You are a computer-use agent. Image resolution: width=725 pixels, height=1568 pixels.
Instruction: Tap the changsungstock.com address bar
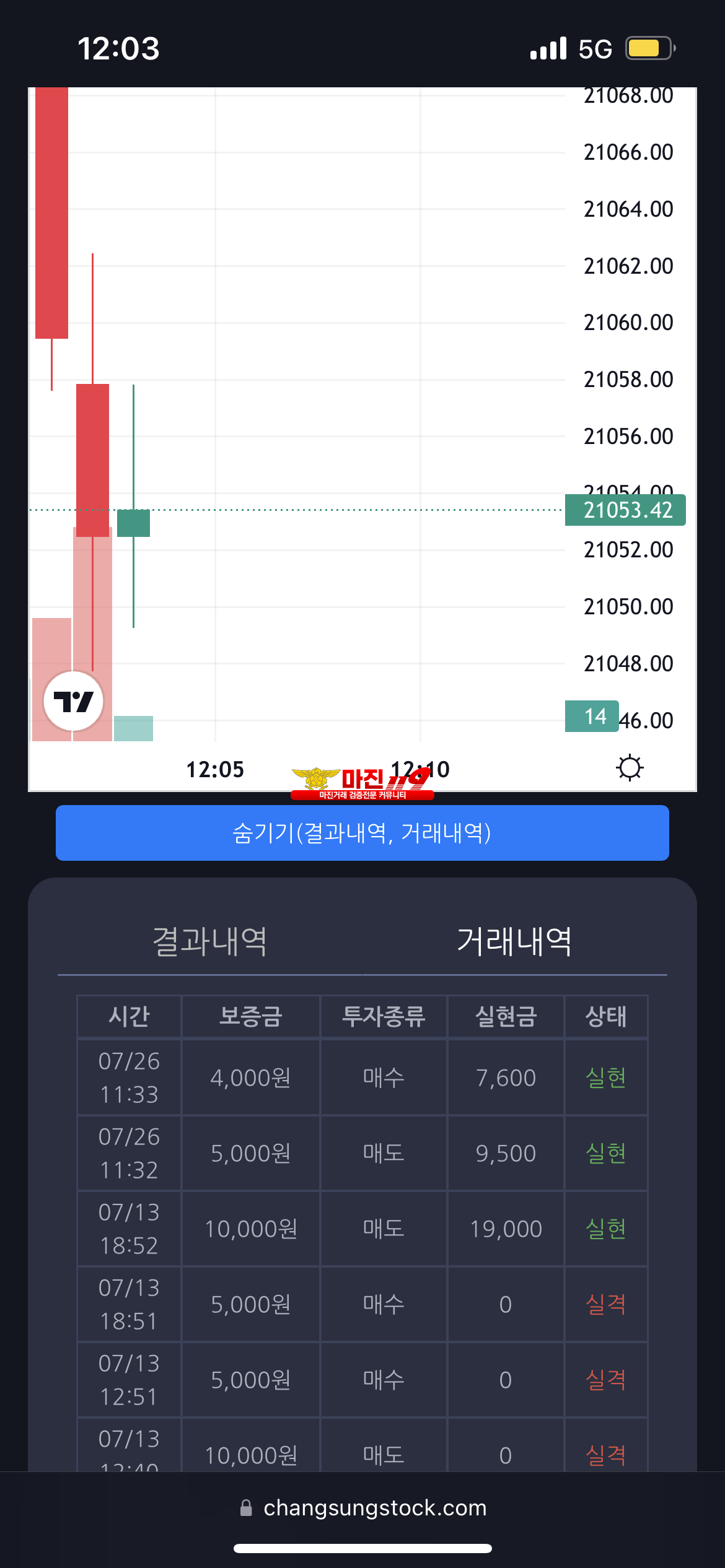(x=363, y=1508)
